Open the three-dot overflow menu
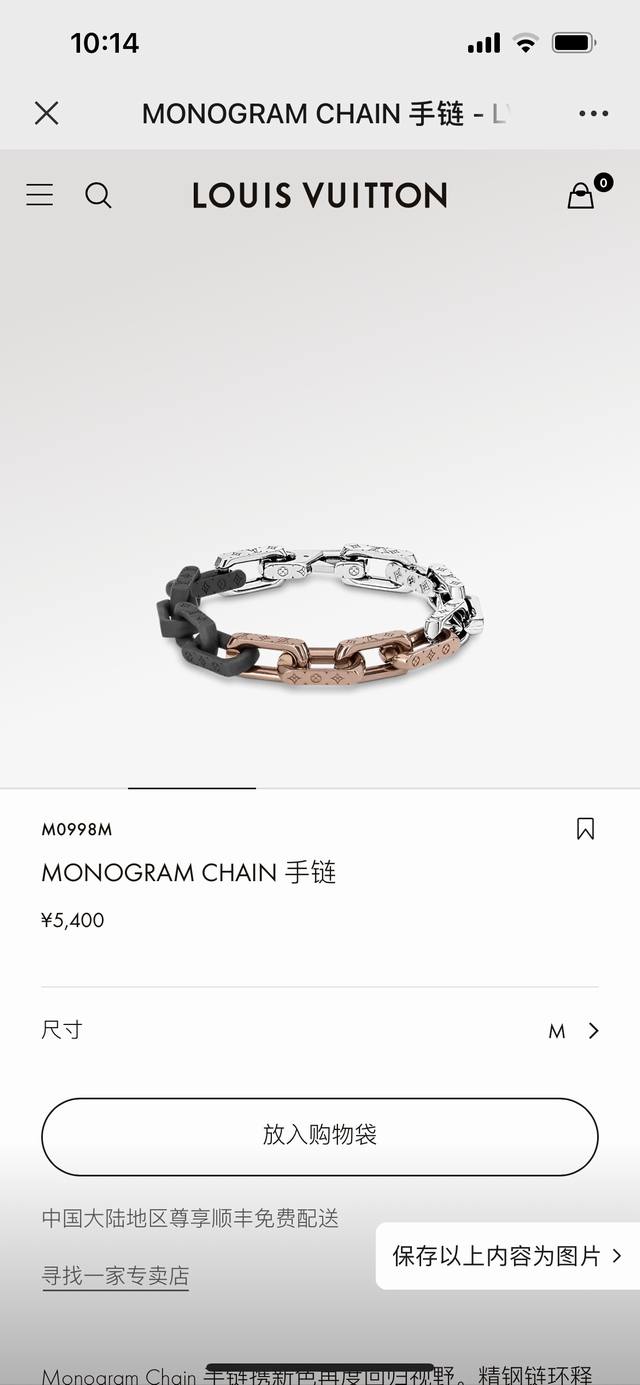 click(593, 113)
